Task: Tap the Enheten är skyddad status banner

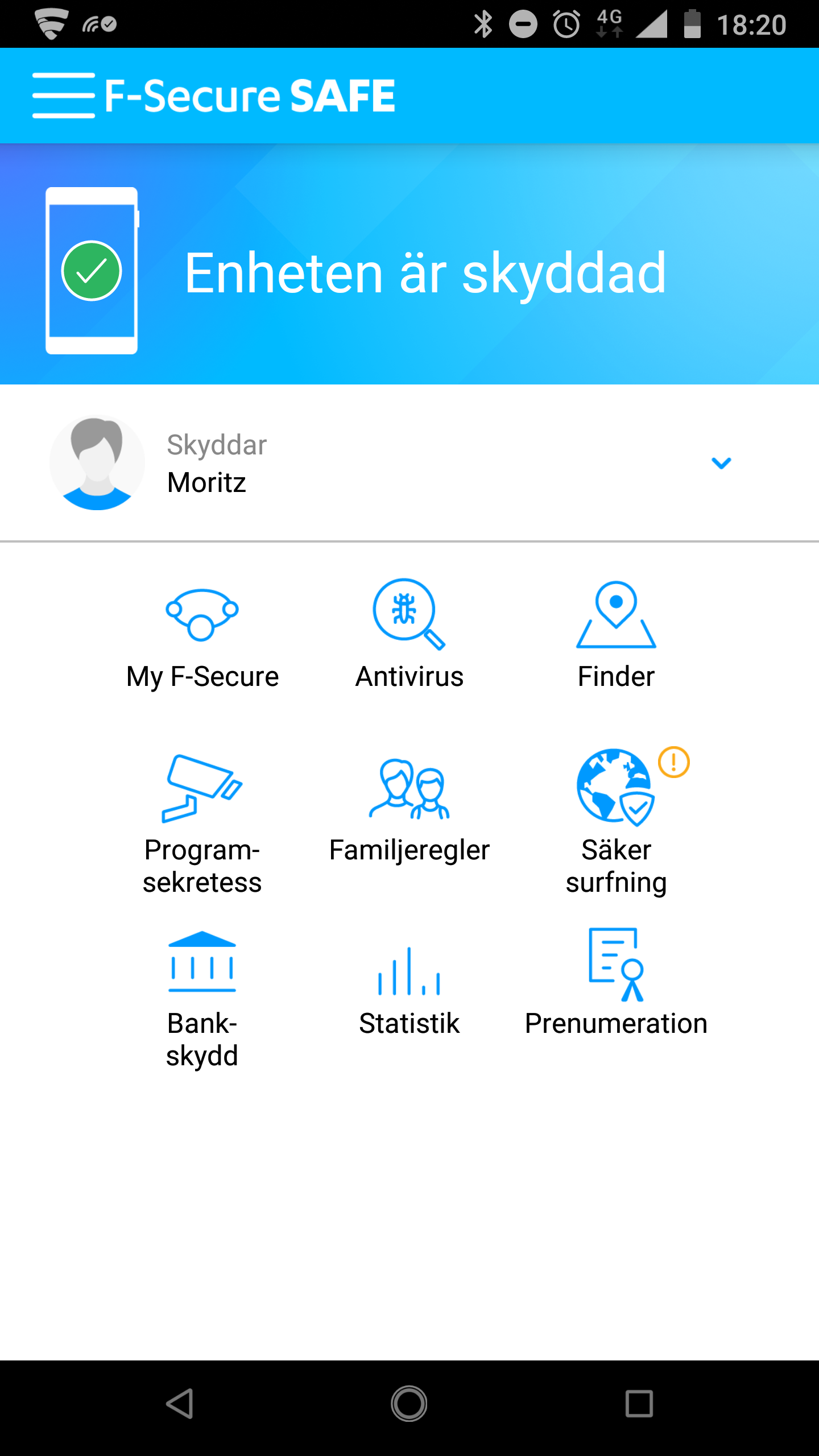Action: pyautogui.click(x=409, y=272)
